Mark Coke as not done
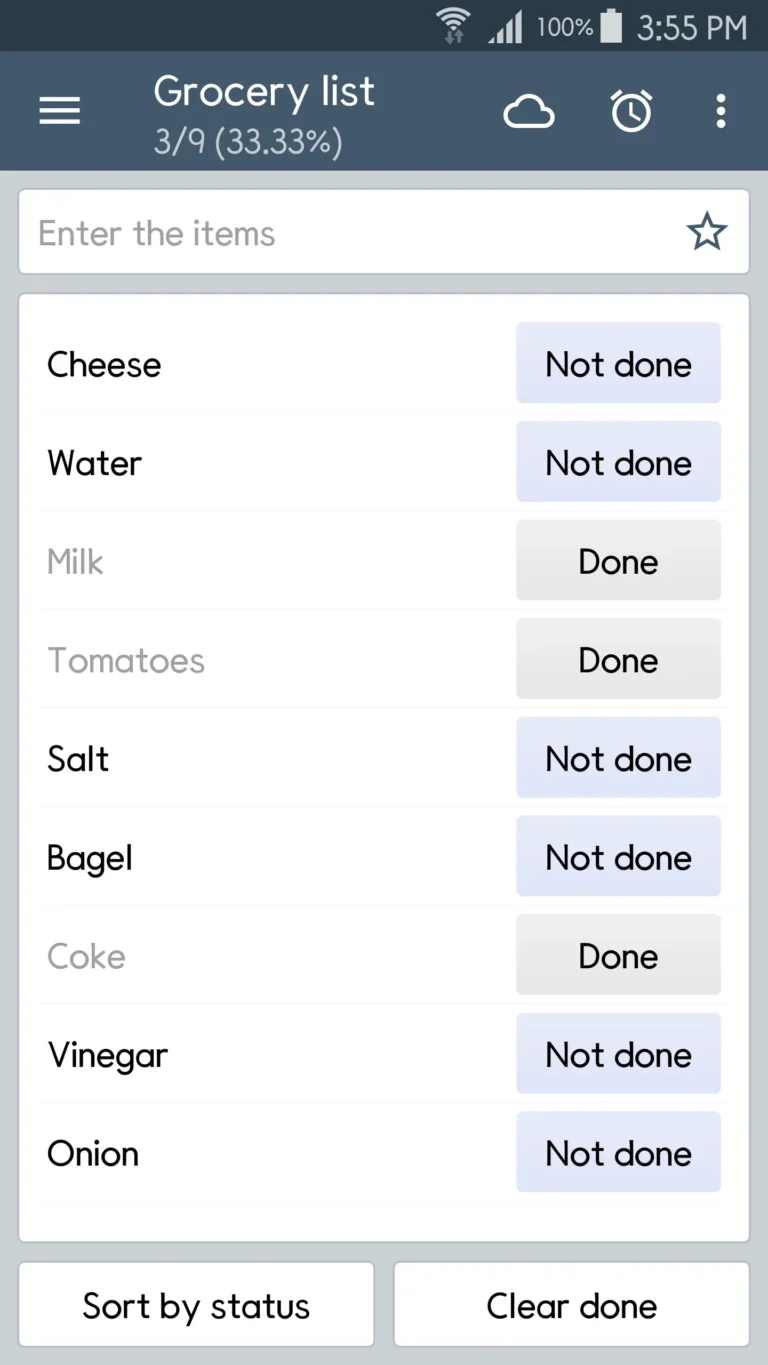768x1365 pixels. pos(618,955)
